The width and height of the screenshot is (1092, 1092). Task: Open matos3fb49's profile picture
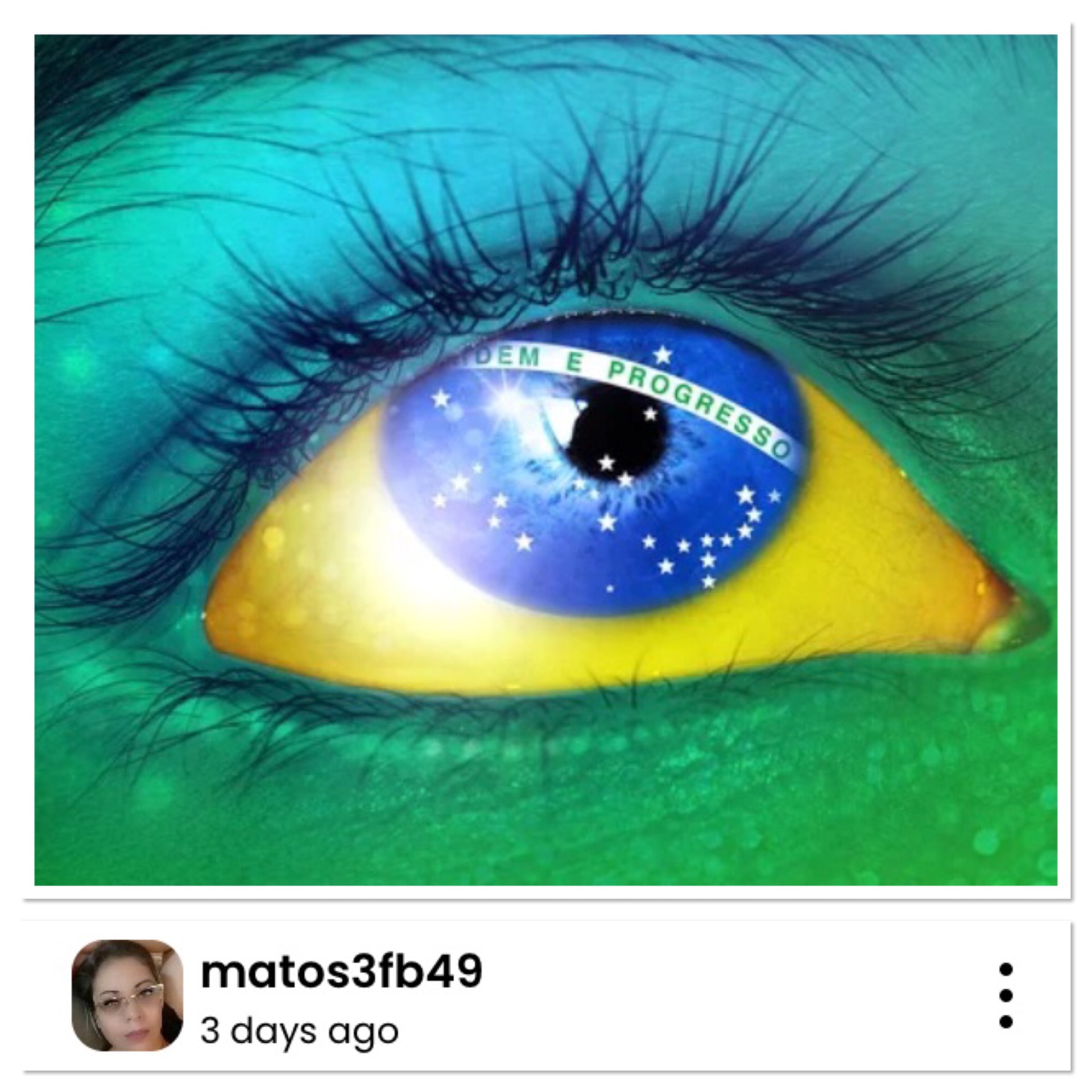(127, 995)
